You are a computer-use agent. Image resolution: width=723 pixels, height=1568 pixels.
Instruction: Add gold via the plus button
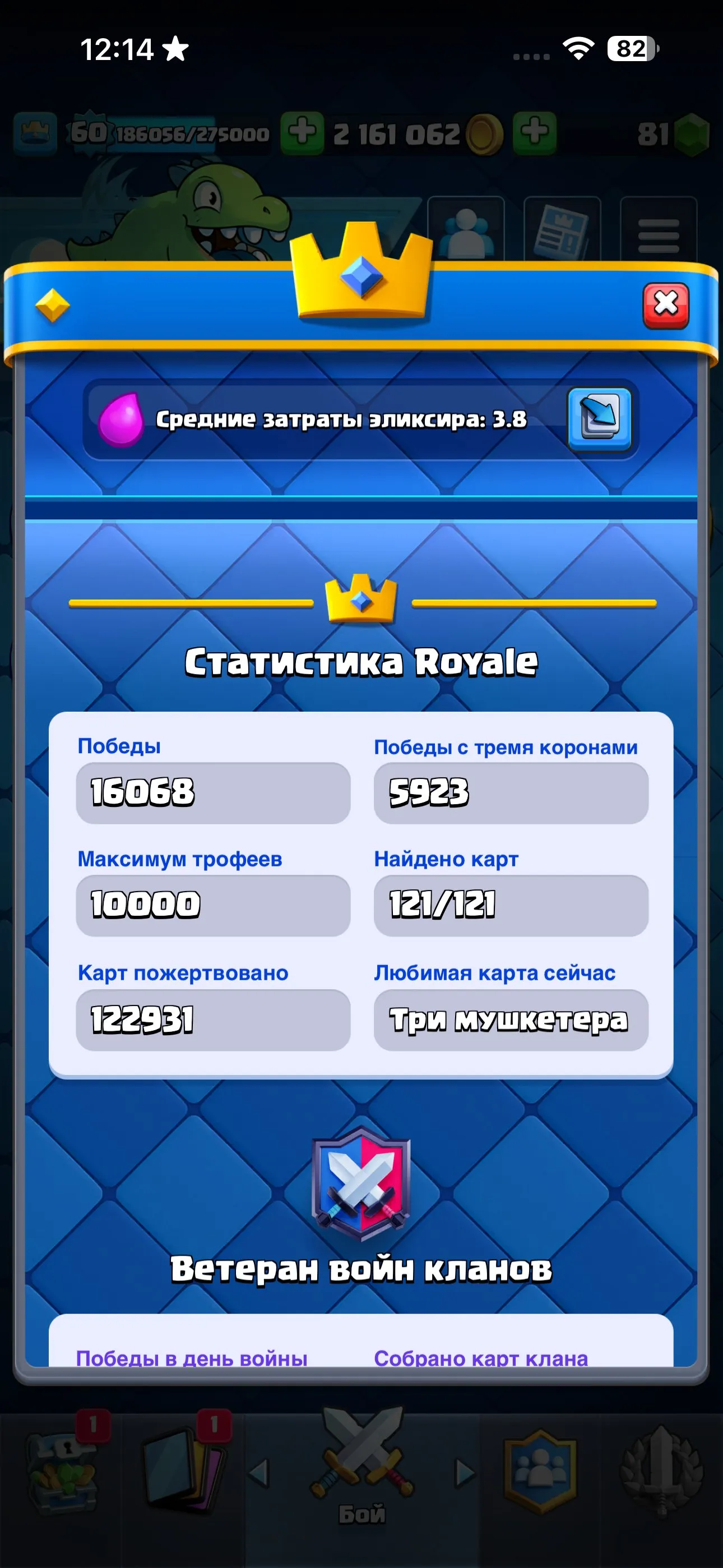(302, 131)
